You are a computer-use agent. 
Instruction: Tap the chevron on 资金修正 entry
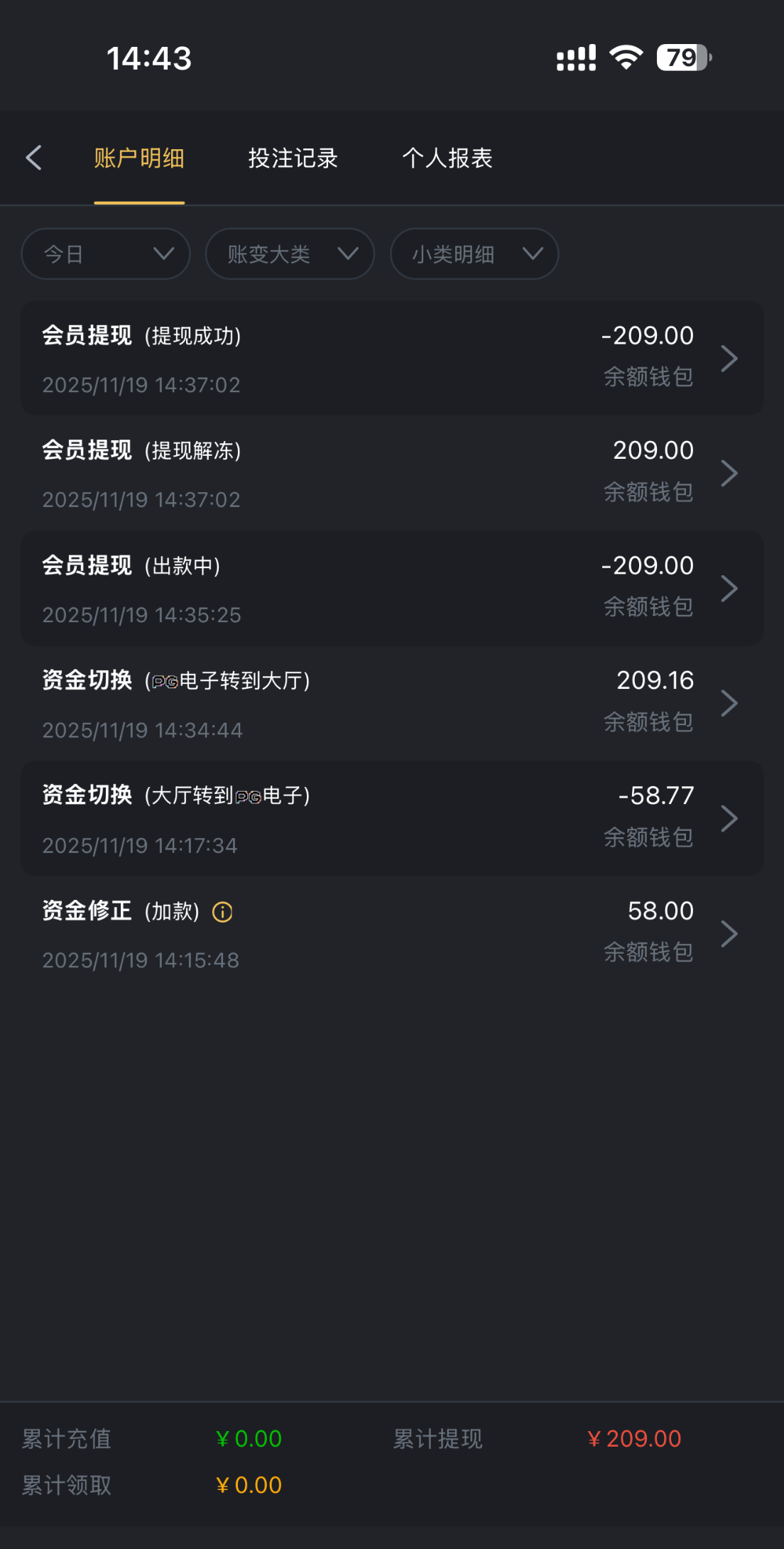(730, 933)
